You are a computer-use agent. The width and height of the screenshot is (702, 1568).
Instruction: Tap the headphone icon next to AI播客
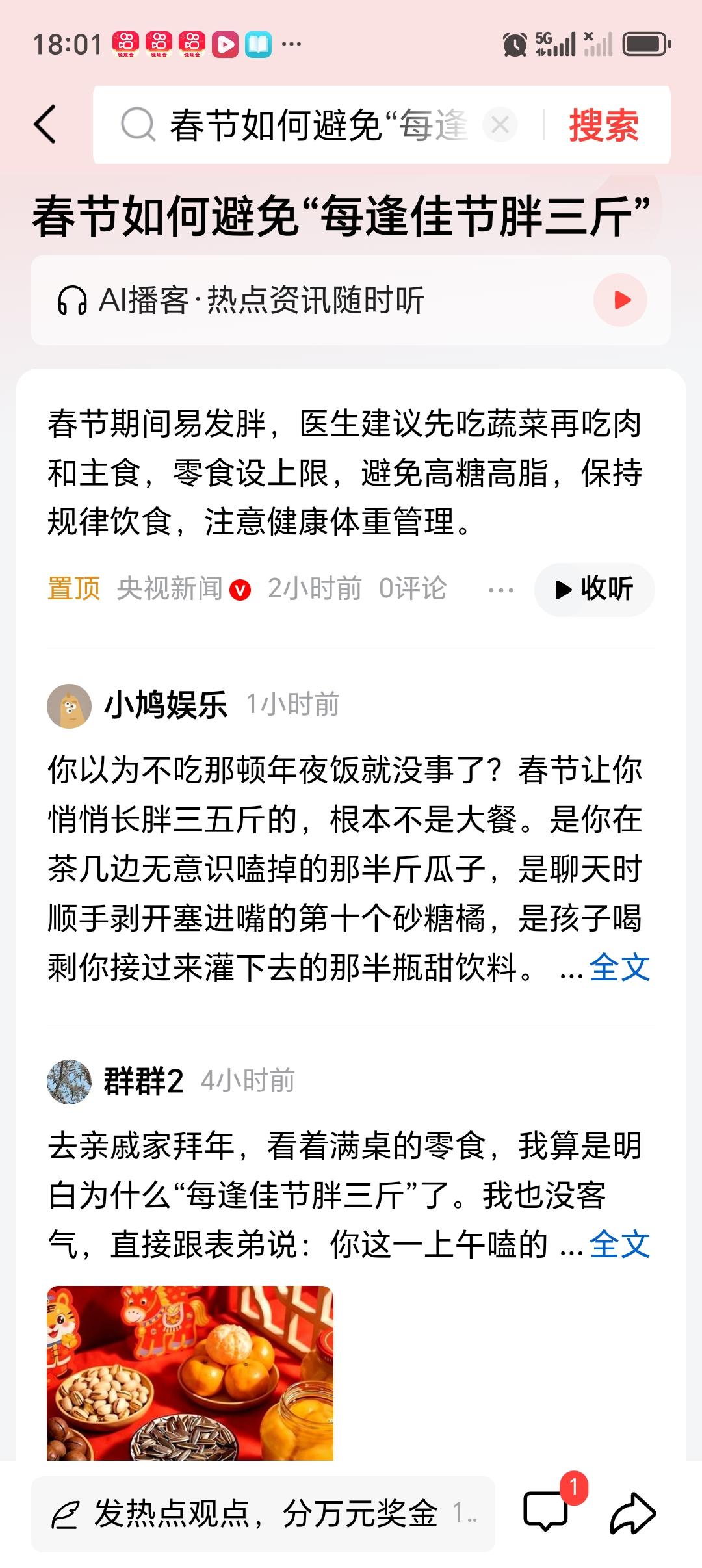pos(73,300)
